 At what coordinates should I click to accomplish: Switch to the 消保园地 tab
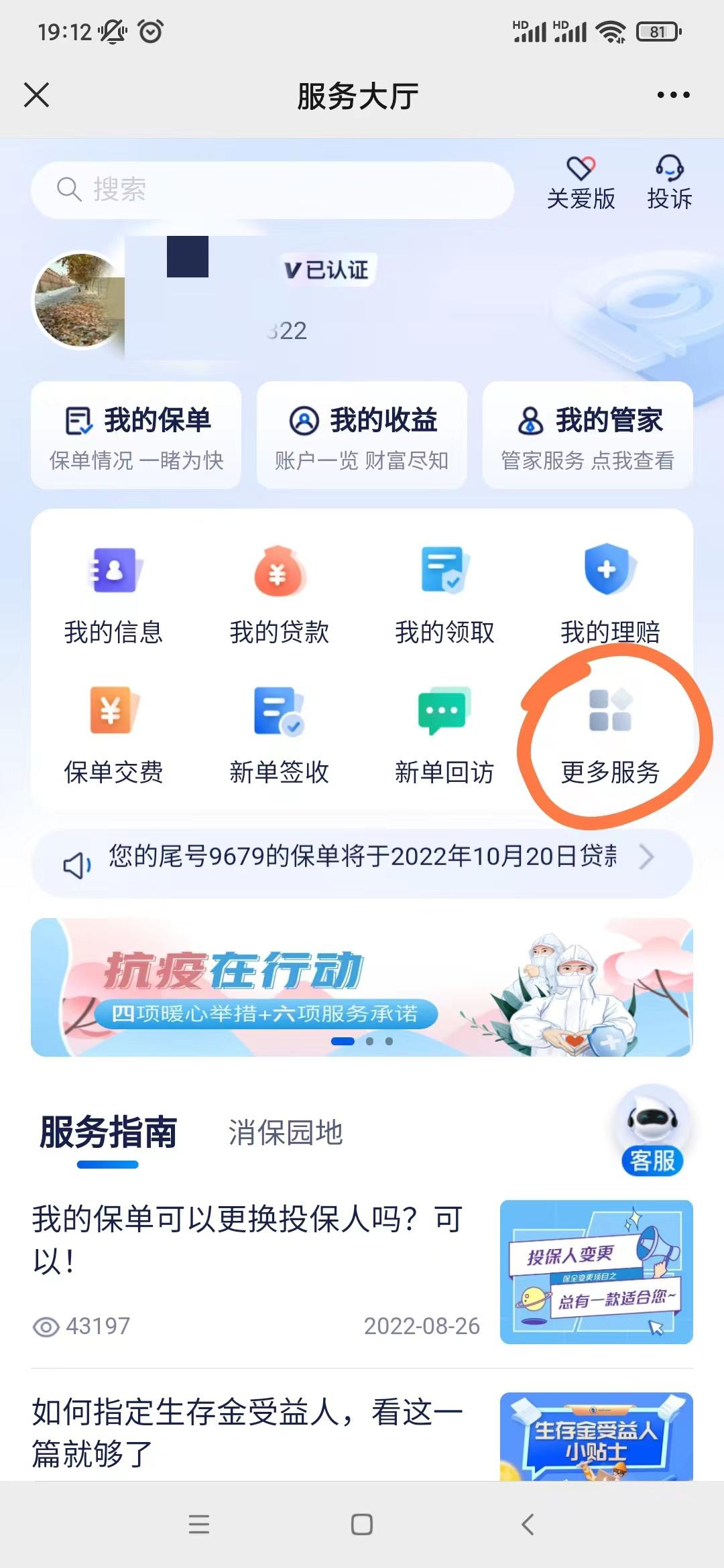[x=284, y=1130]
